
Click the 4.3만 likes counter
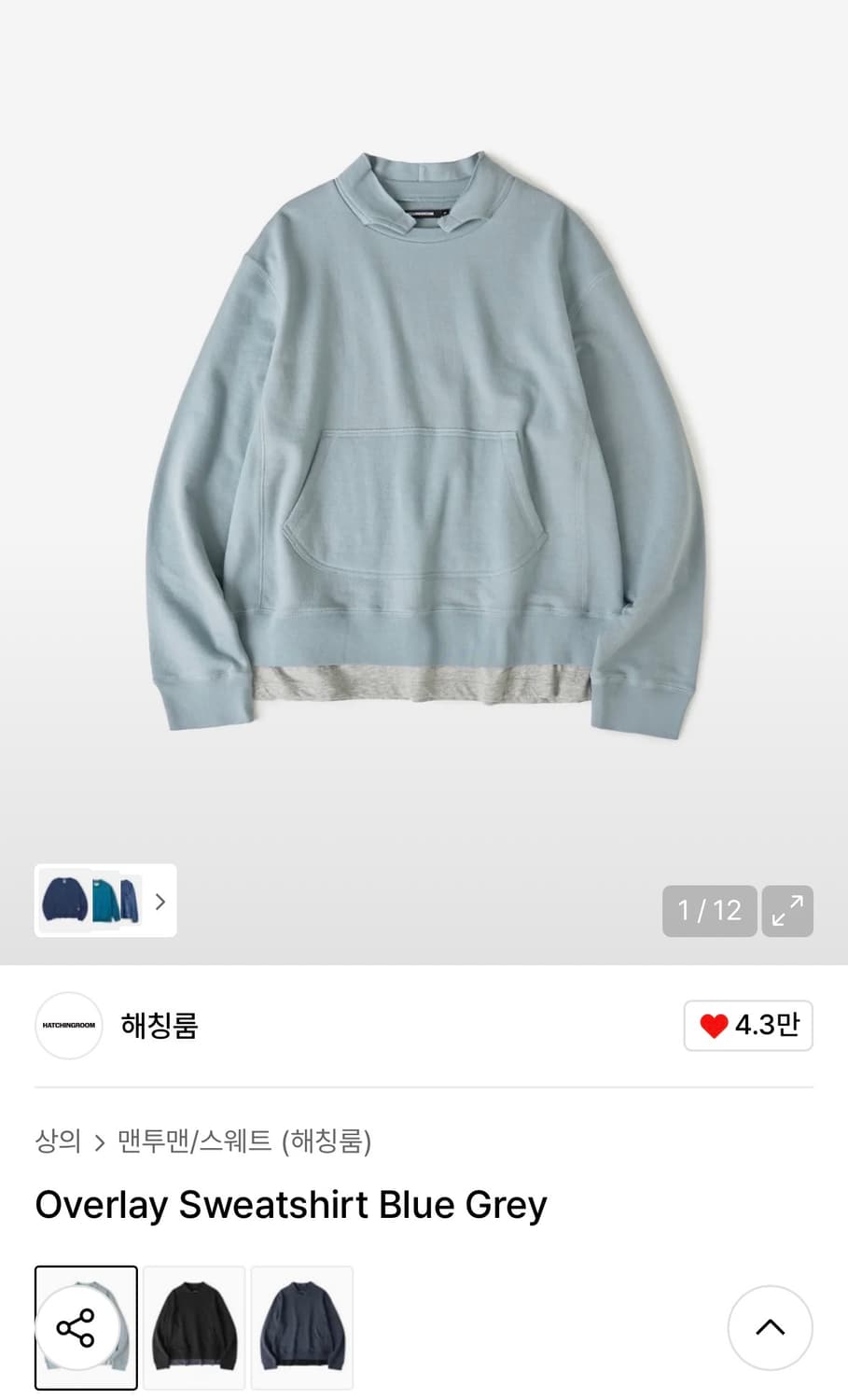[768, 1025]
